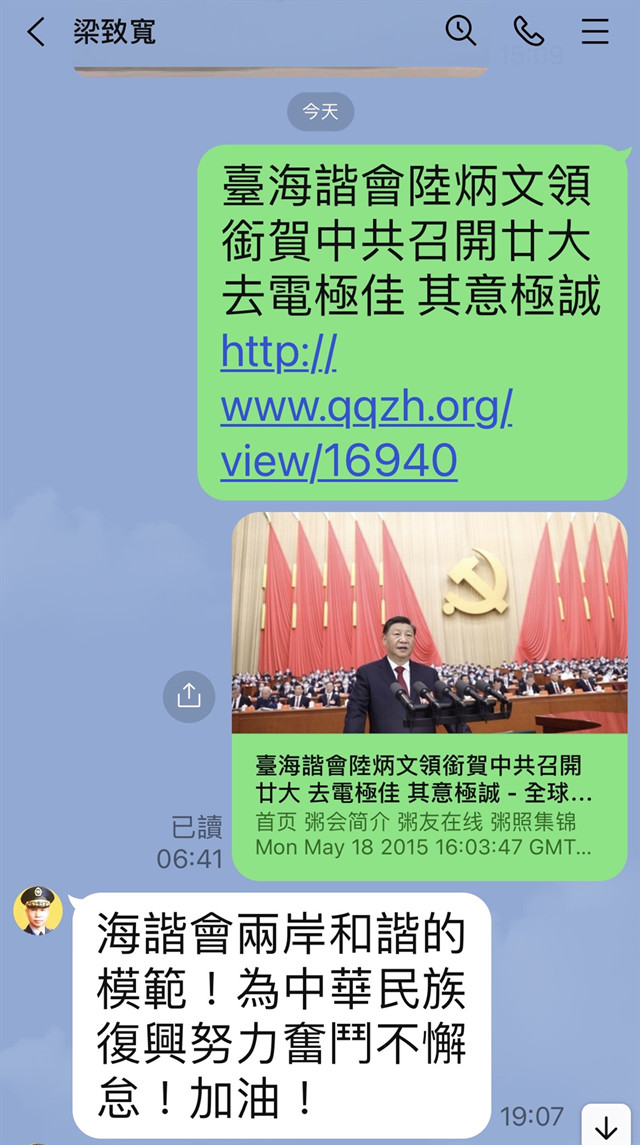Viewport: 640px width, 1145px height.
Task: Open the link preview card with article
Action: click(430, 696)
